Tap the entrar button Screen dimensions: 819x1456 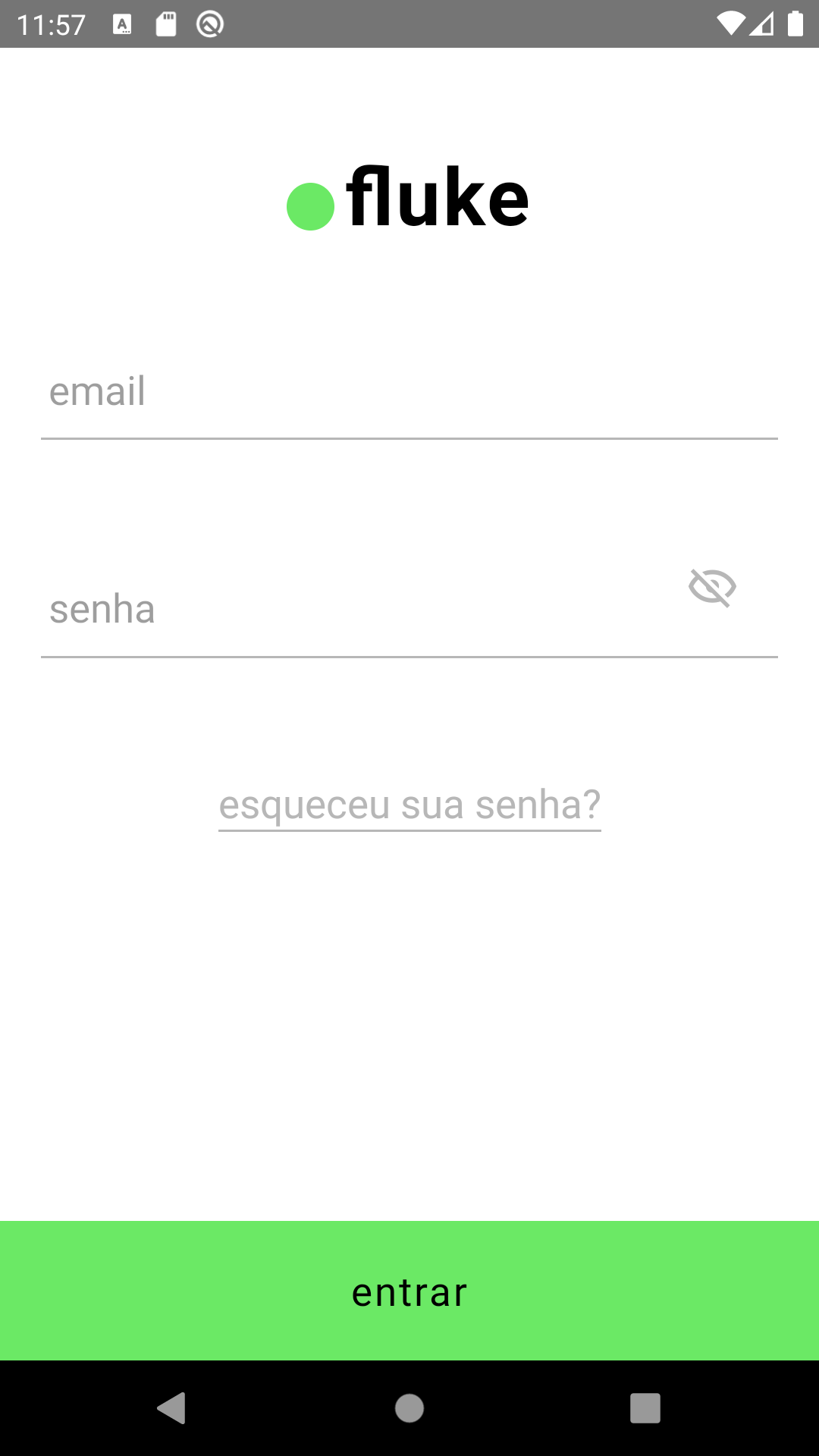[409, 1291]
